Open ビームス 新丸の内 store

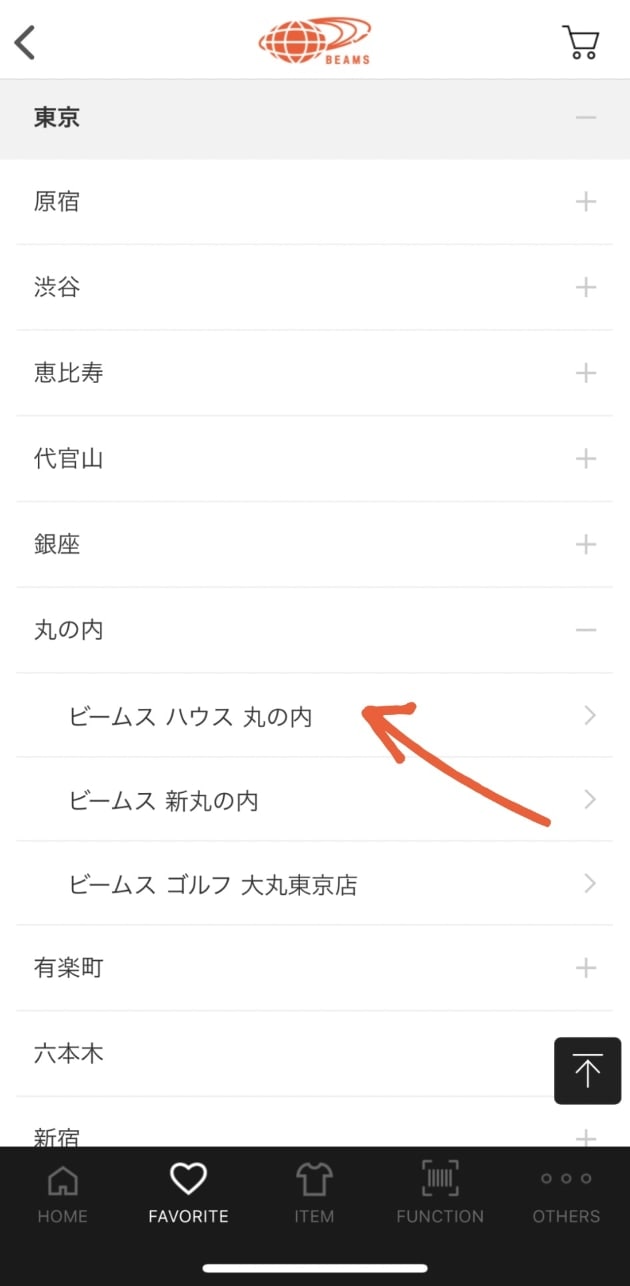(315, 800)
